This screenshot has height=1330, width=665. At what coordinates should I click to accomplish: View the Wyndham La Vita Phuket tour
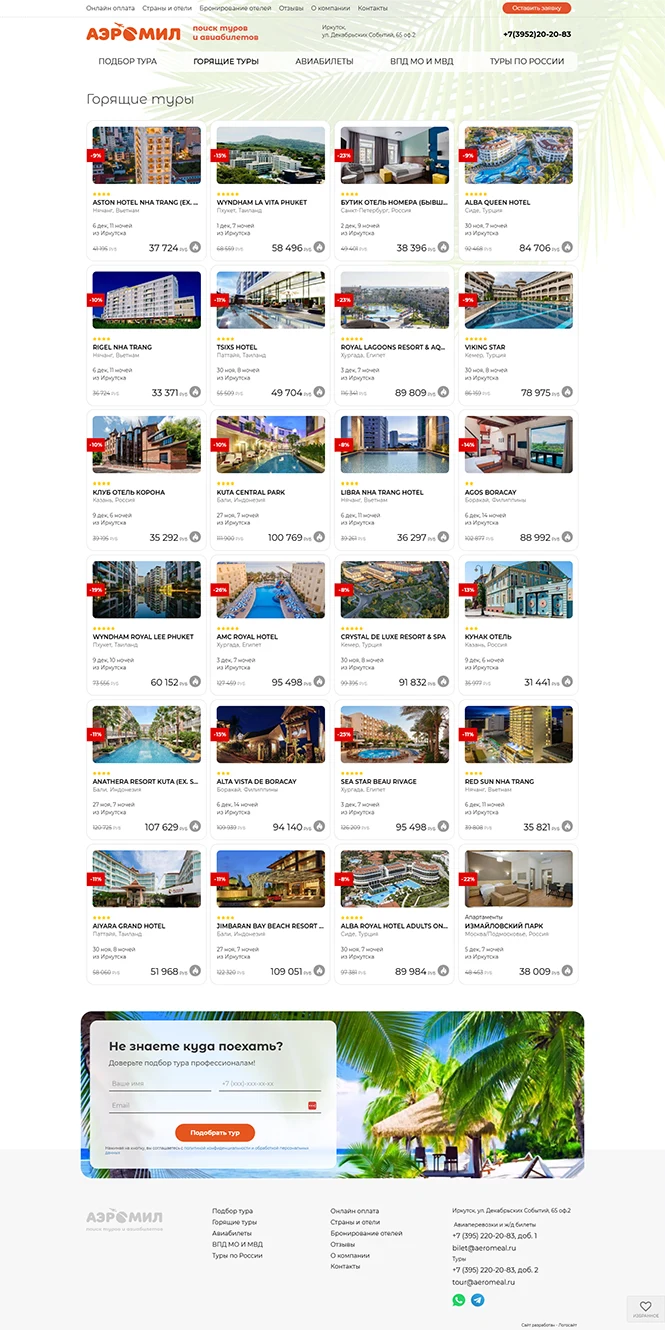[262, 202]
